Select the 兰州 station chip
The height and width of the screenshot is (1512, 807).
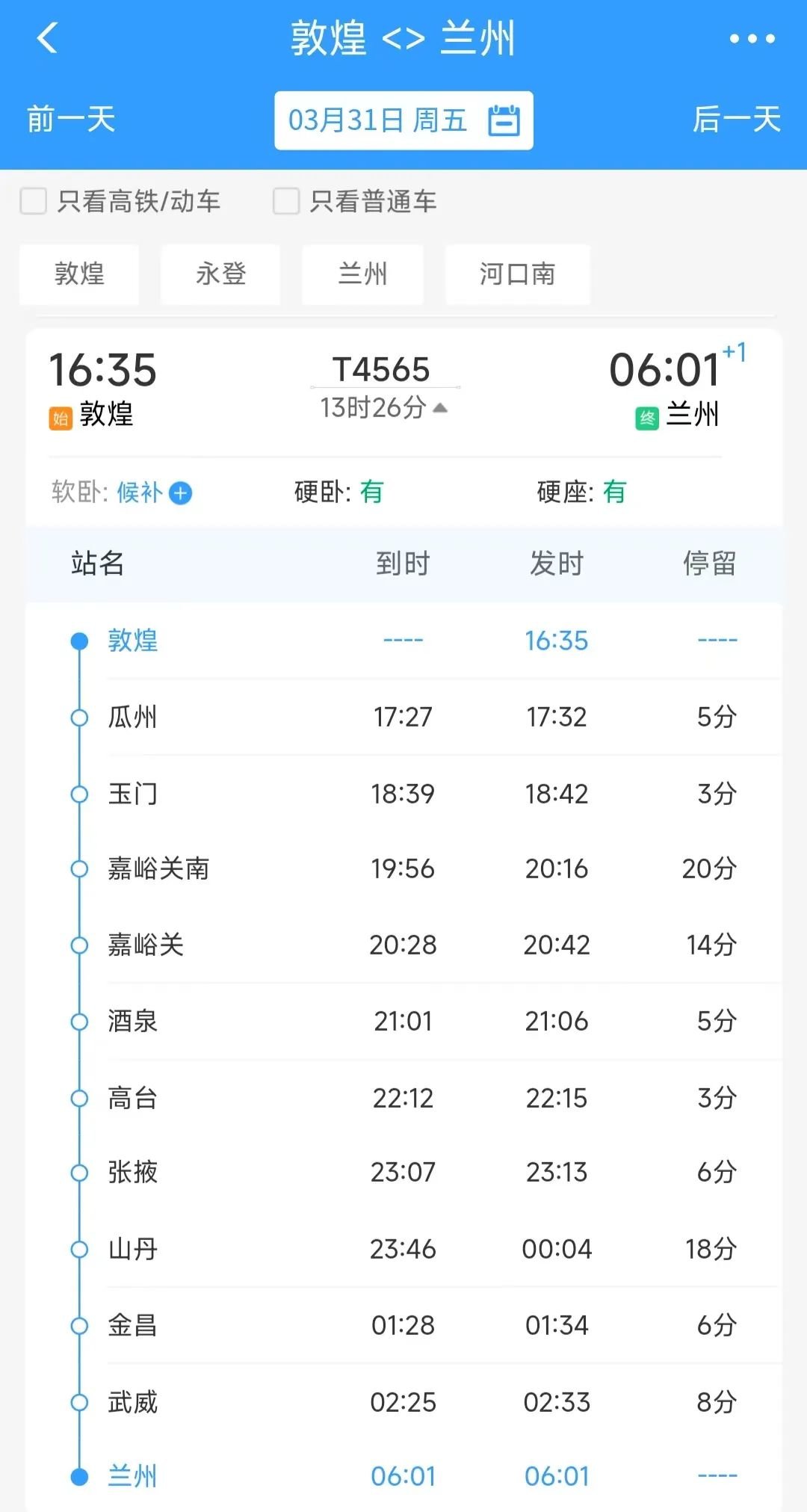[362, 274]
